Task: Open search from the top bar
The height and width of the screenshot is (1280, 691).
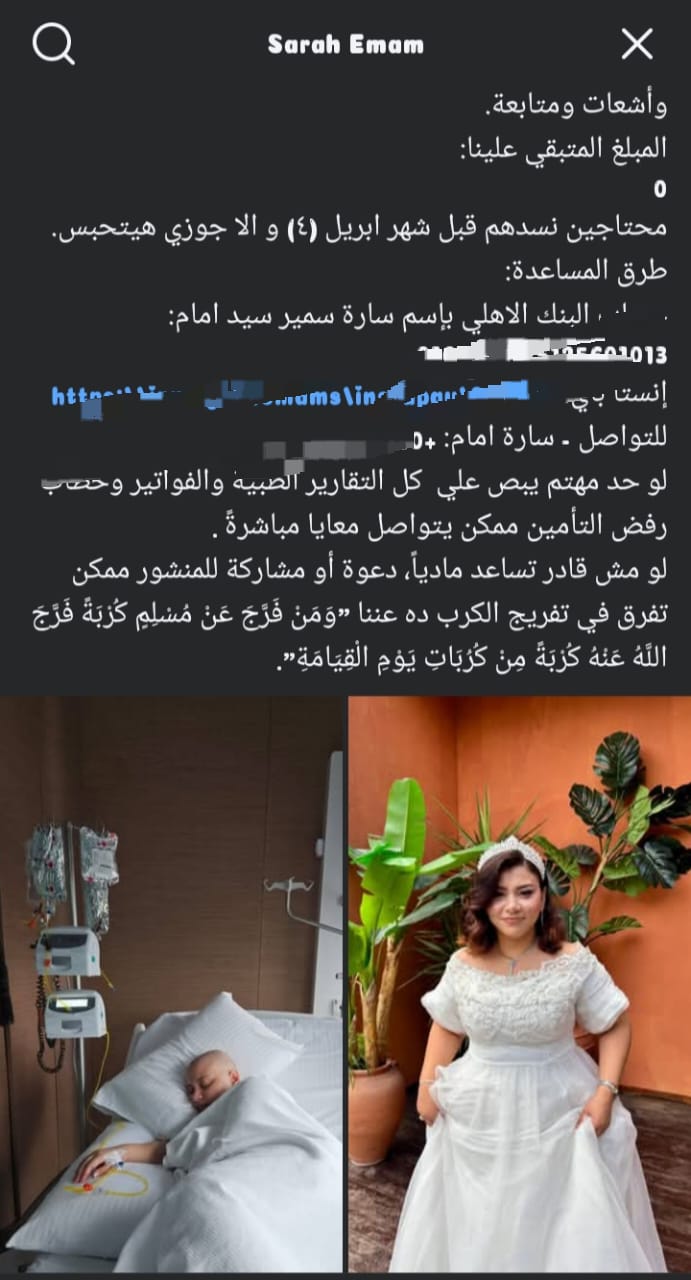Action: 53,45
